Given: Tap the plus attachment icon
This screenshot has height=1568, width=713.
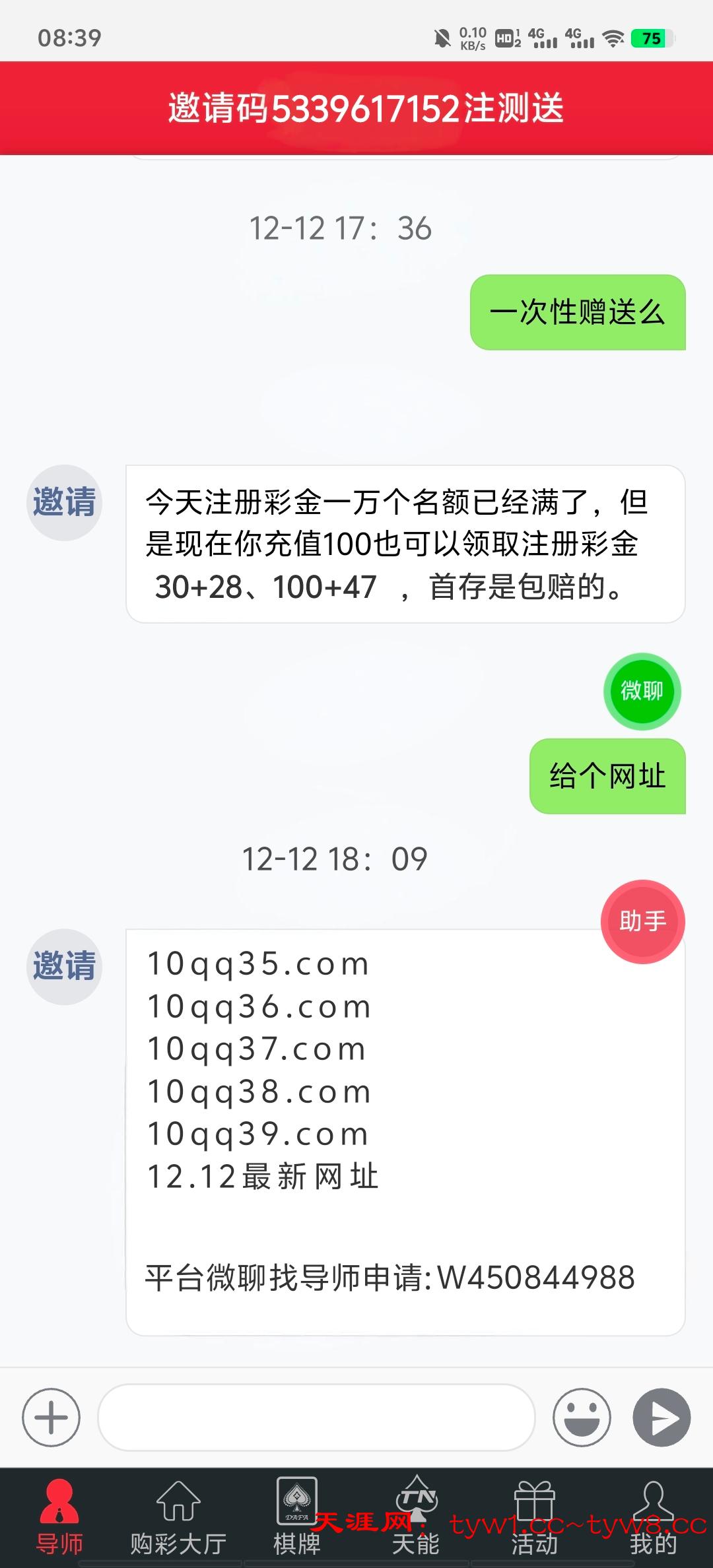Looking at the screenshot, I should tap(51, 1417).
